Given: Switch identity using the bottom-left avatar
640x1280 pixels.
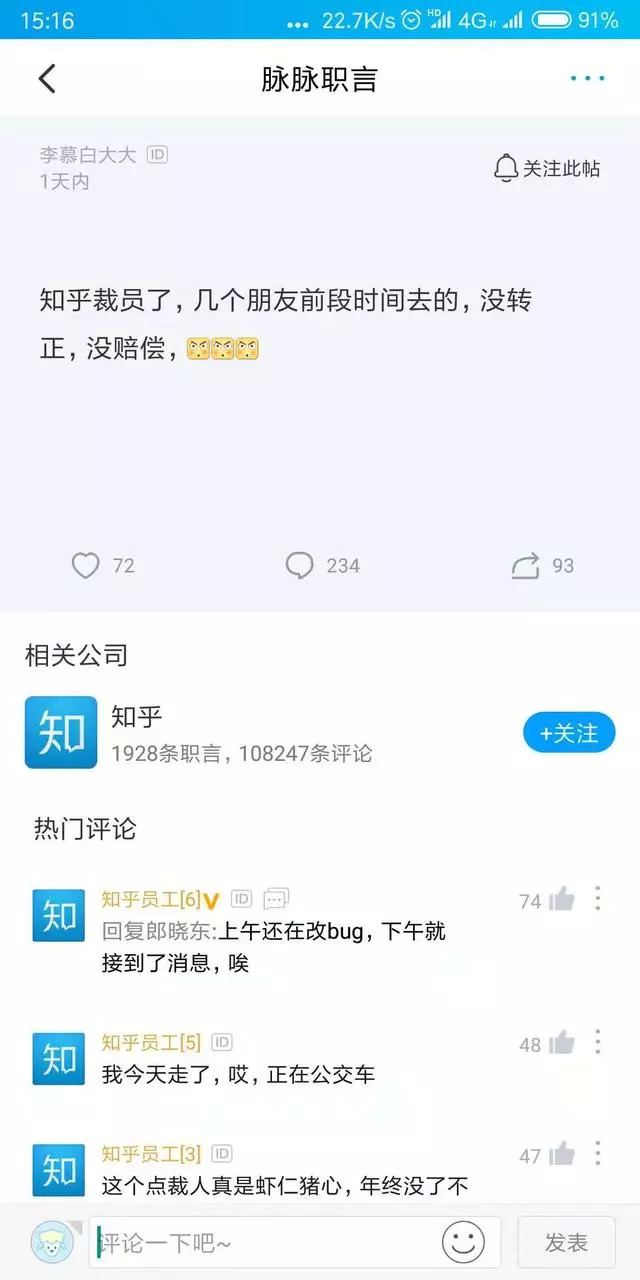Looking at the screenshot, I should 53,1243.
